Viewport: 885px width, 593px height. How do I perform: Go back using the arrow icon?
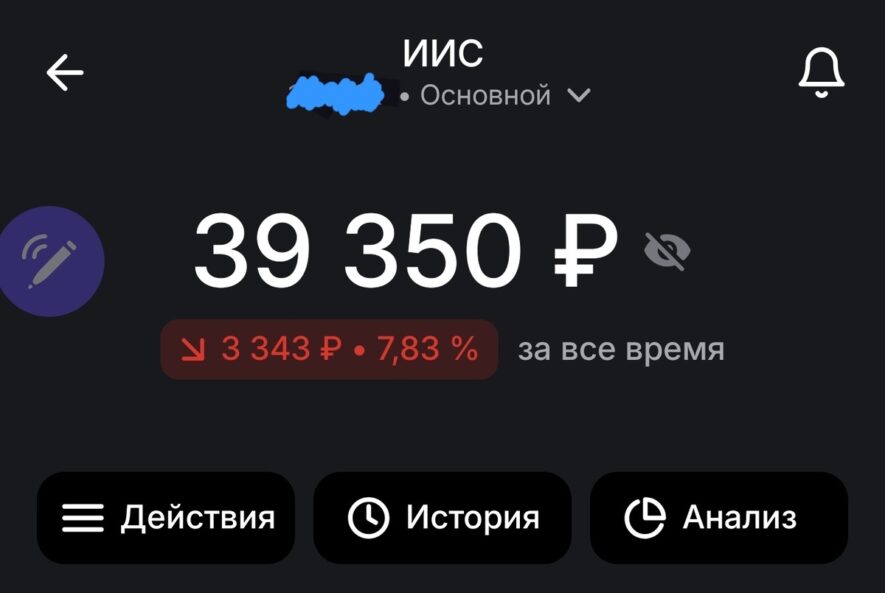65,73
